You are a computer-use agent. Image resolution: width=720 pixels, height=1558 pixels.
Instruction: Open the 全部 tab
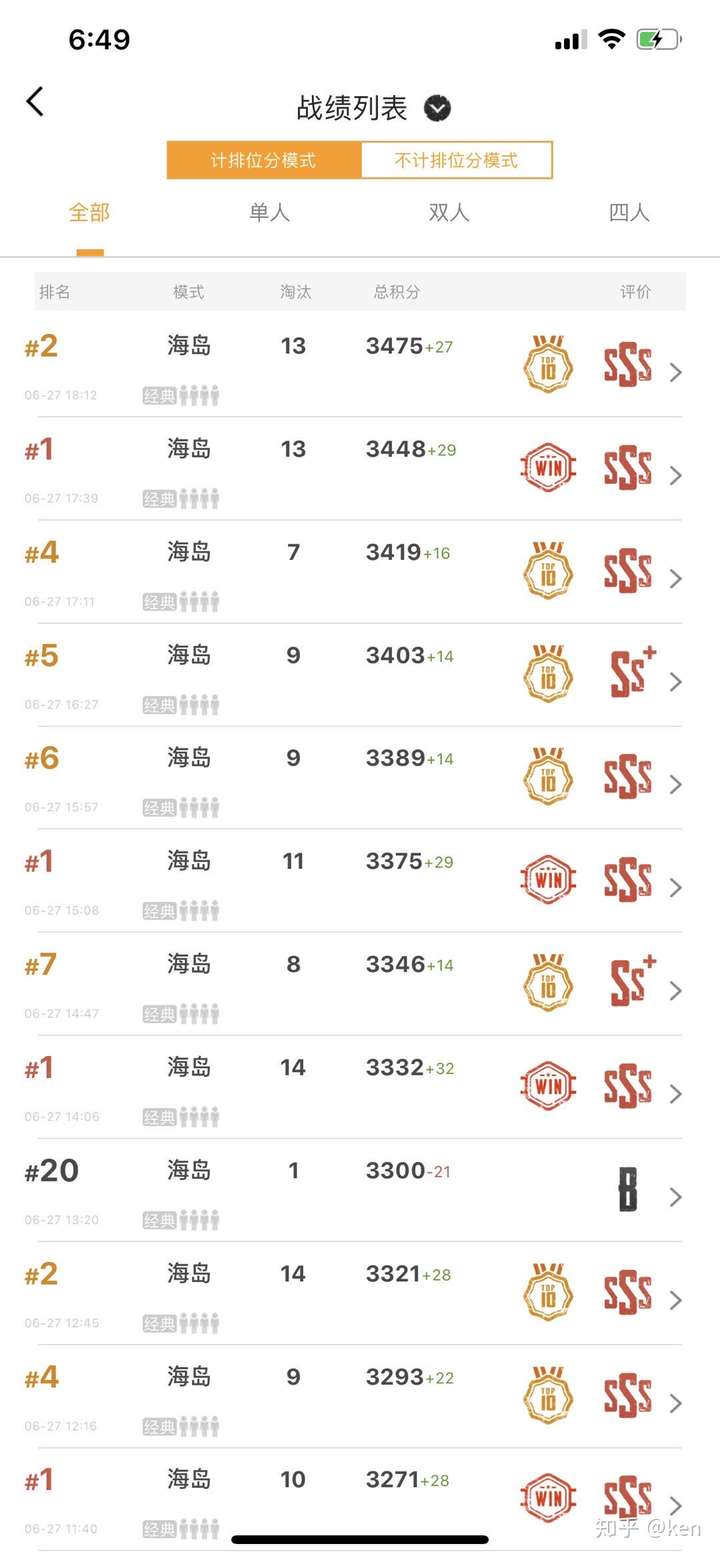click(89, 213)
